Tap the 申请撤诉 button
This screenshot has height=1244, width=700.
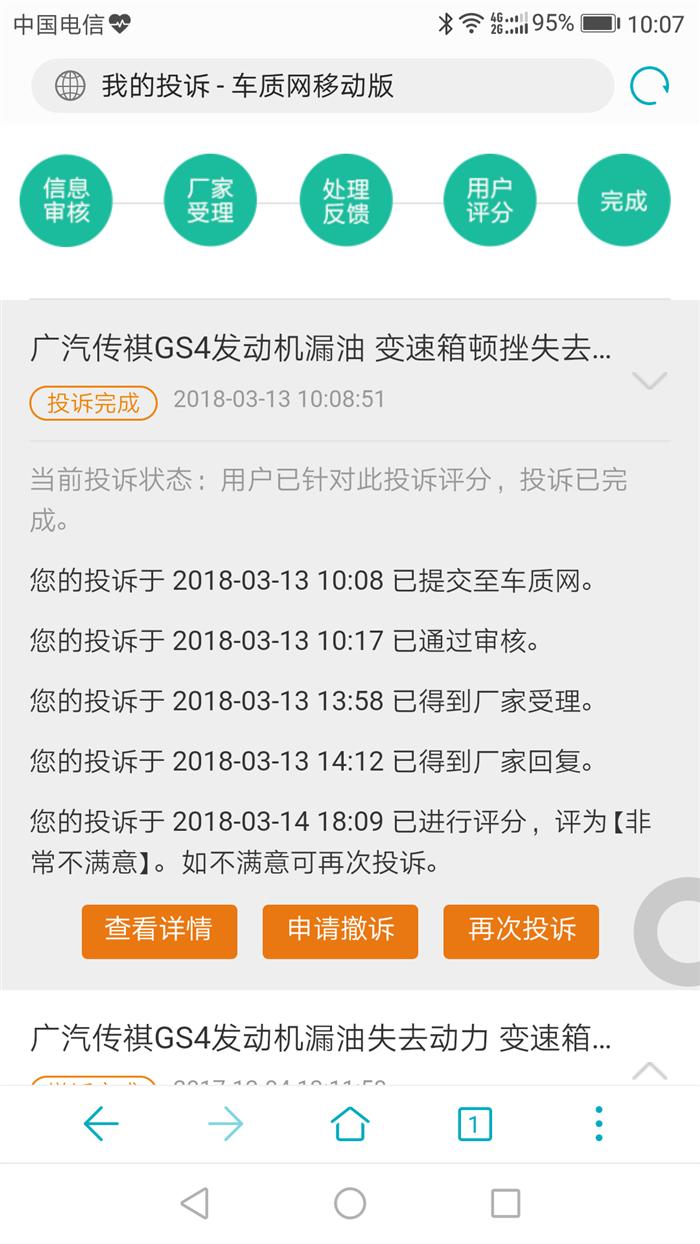click(340, 931)
